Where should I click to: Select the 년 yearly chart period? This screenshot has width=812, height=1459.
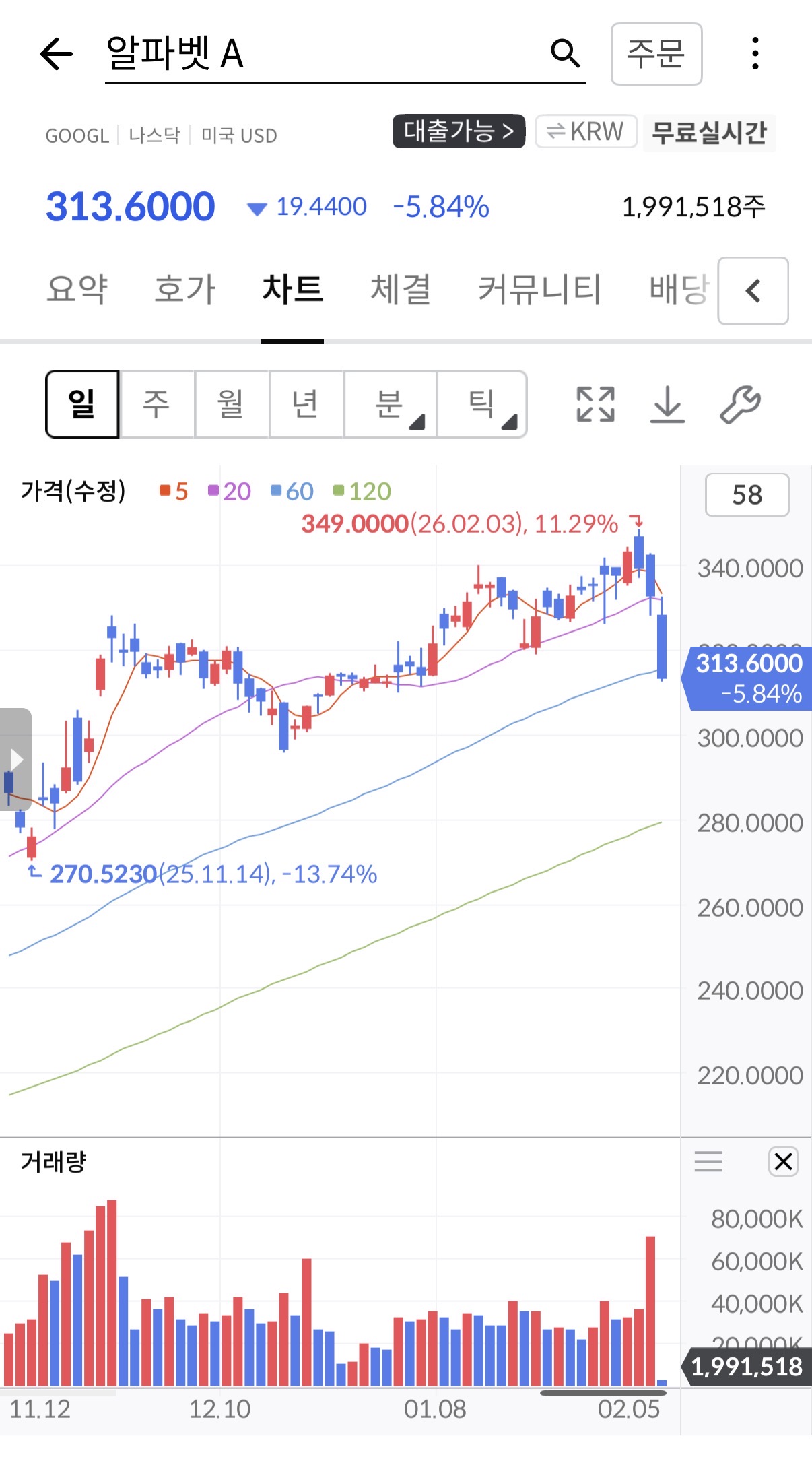[306, 404]
